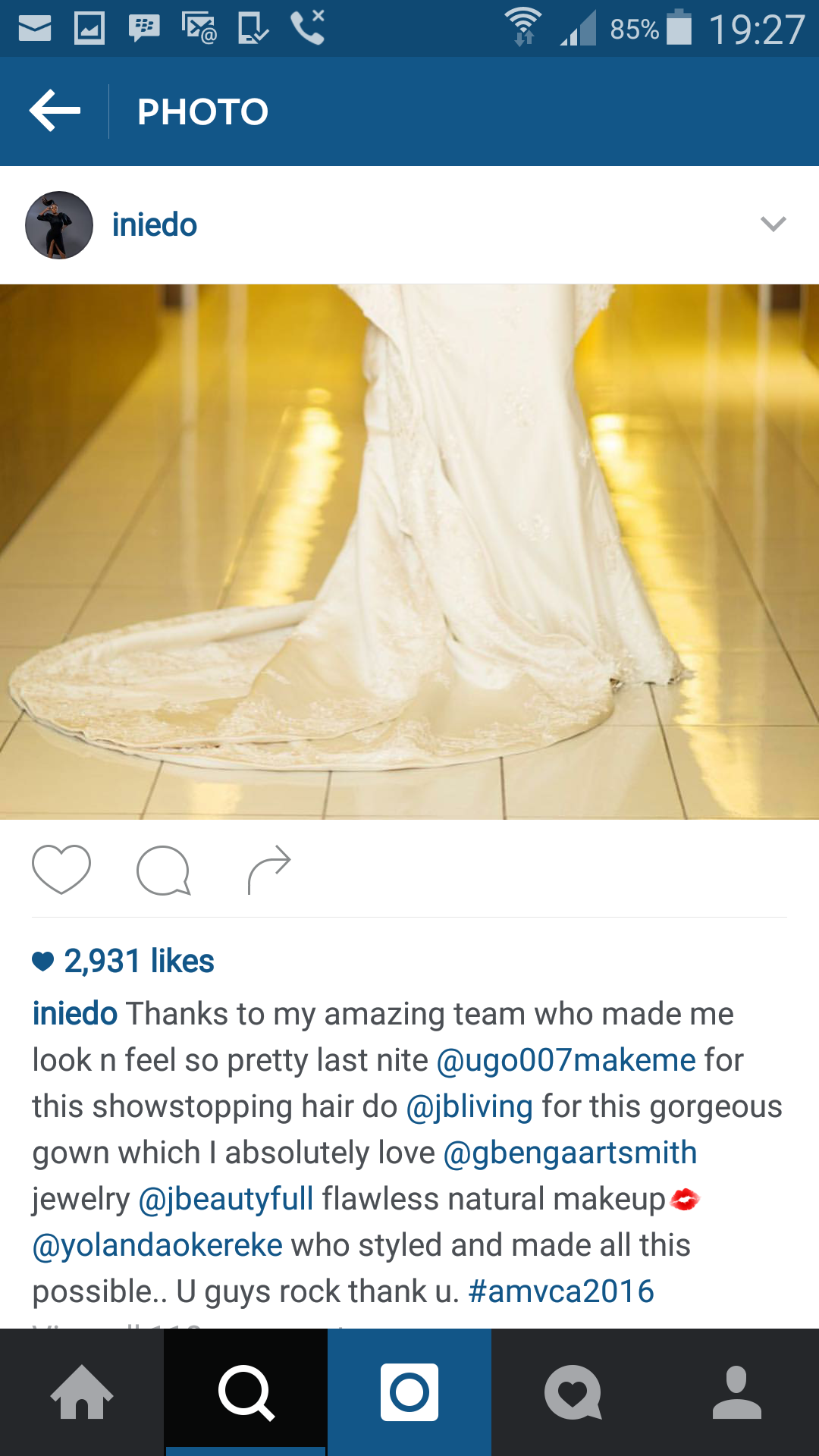Open the Camera tab
819x1456 pixels.
[409, 1392]
